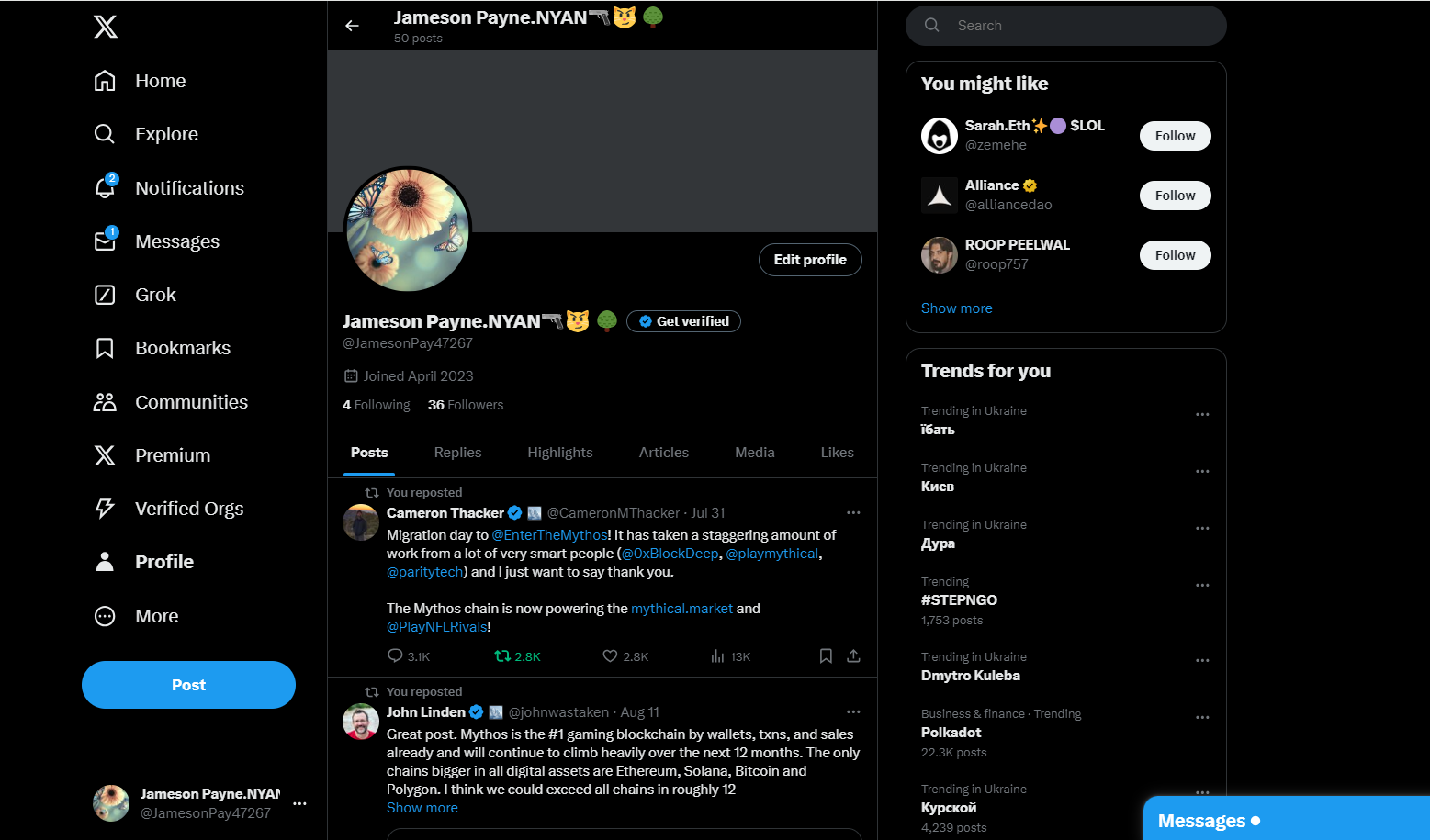Screen dimensions: 1430x840
Task: Expand John Linden's post with Show more
Action: click(422, 808)
